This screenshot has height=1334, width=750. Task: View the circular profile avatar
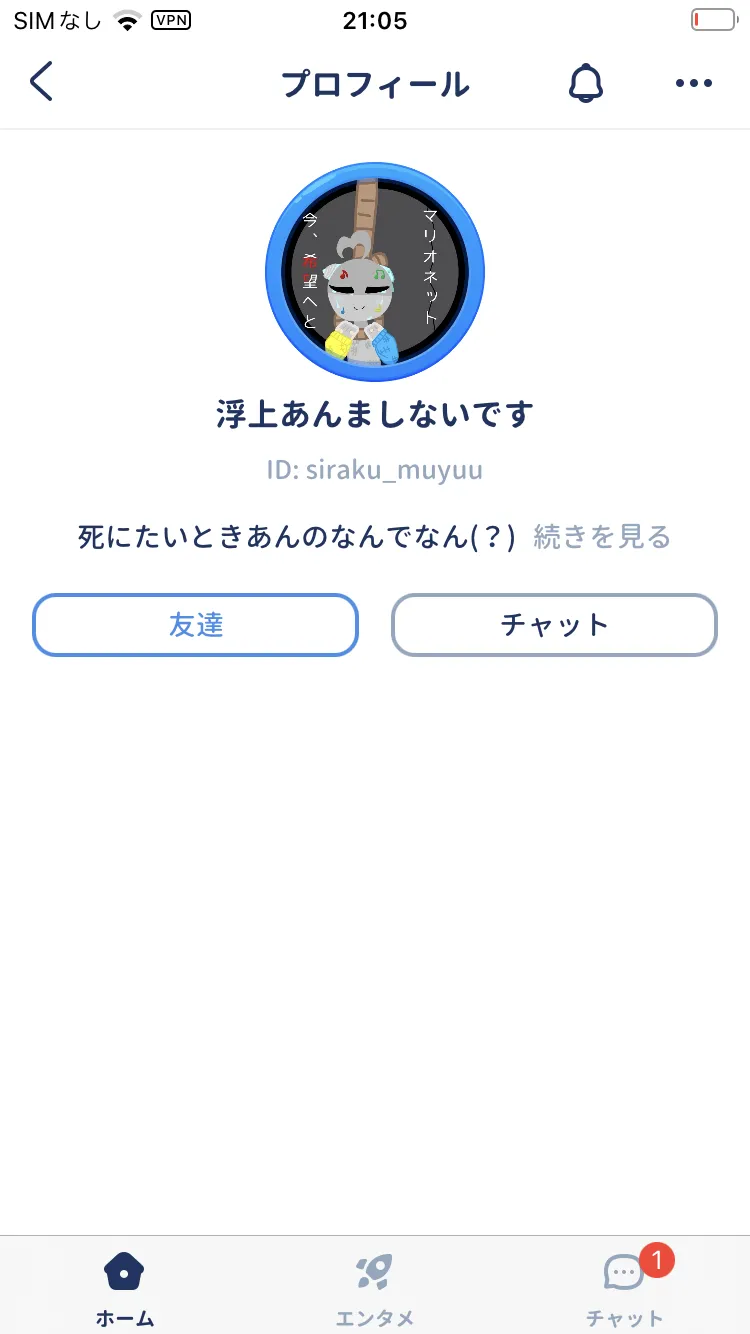coord(375,272)
